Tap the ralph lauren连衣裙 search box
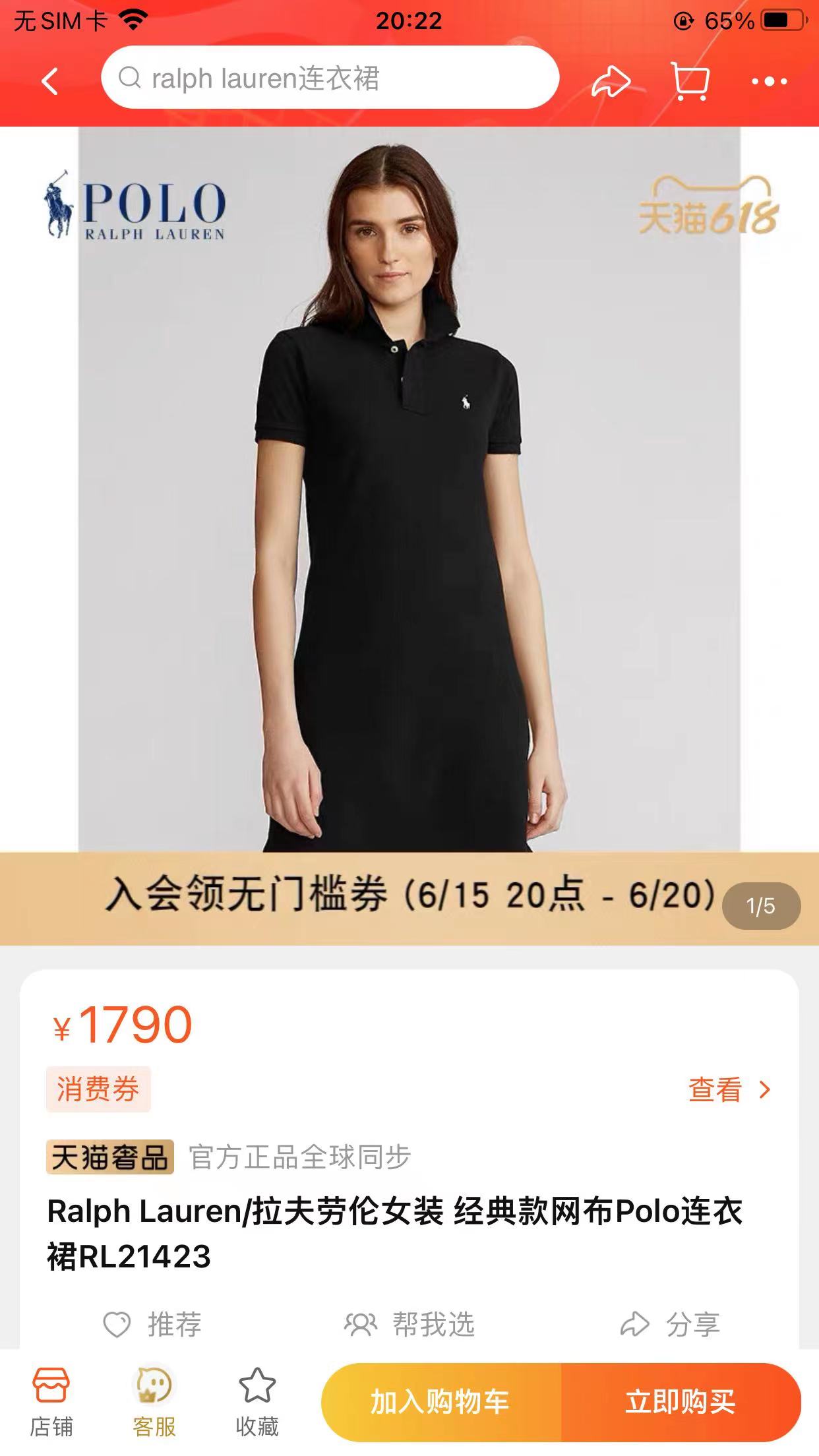The height and width of the screenshot is (1456, 819). pos(330,78)
